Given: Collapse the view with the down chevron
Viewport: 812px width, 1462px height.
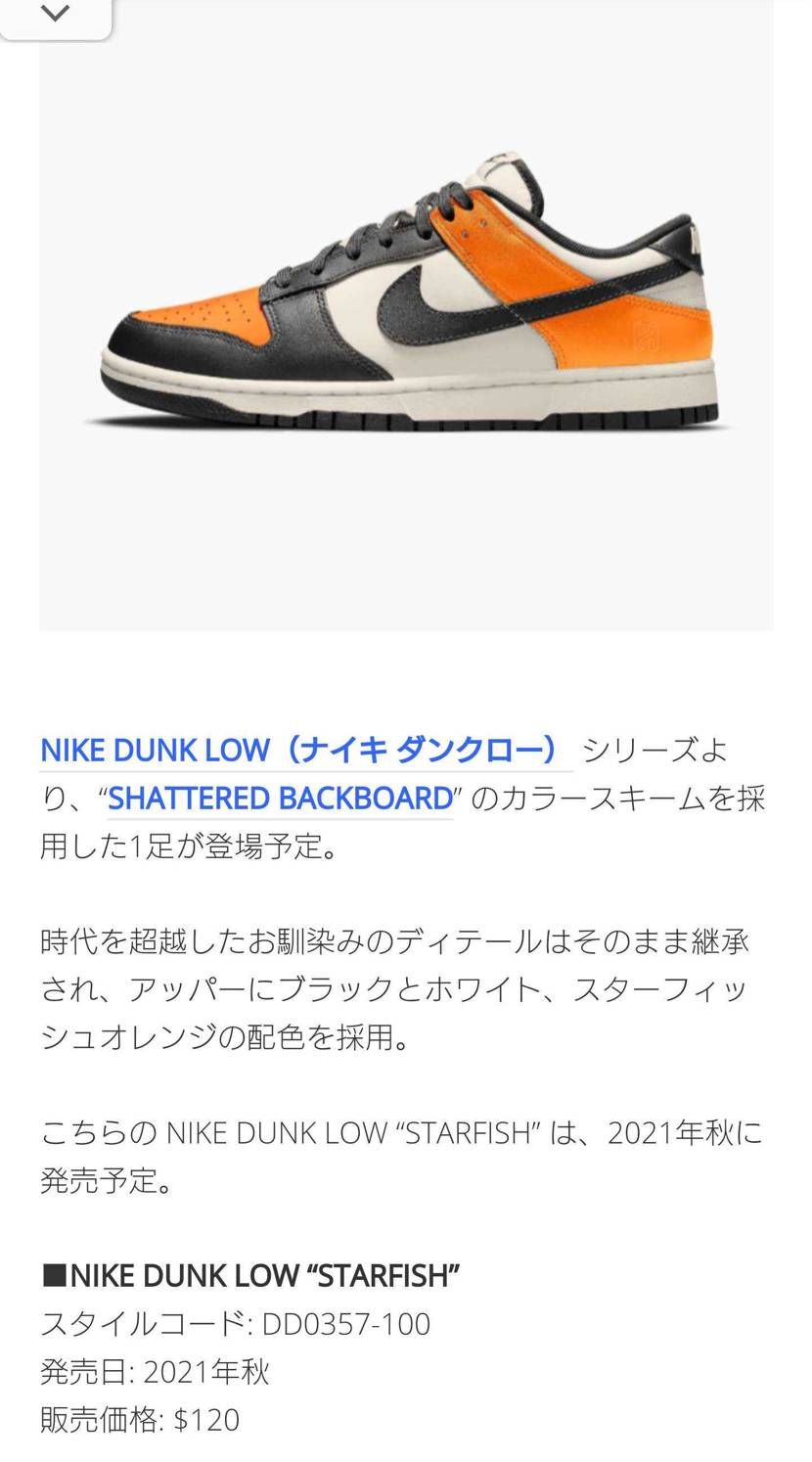Looking at the screenshot, I should tap(56, 15).
